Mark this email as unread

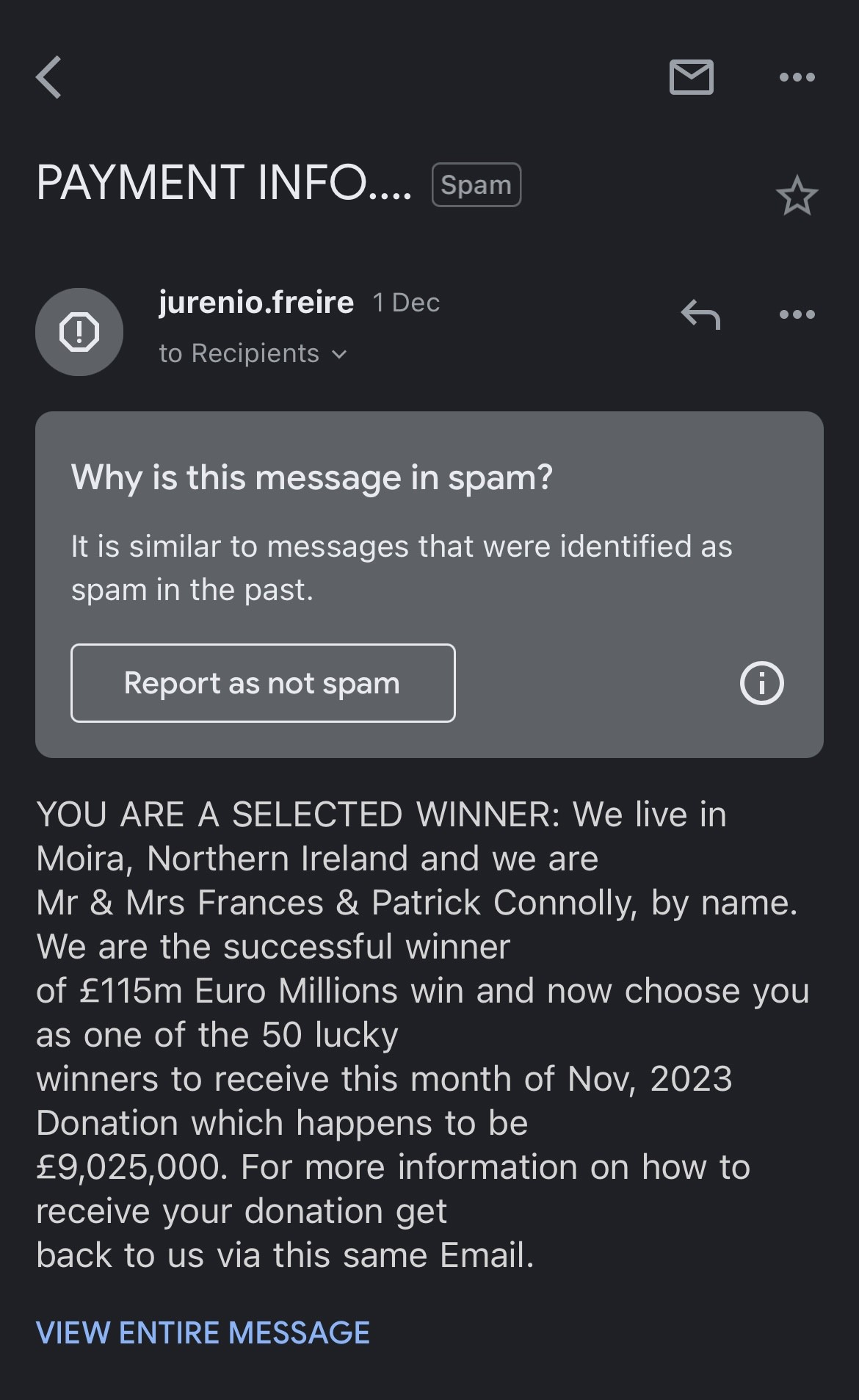(691, 77)
